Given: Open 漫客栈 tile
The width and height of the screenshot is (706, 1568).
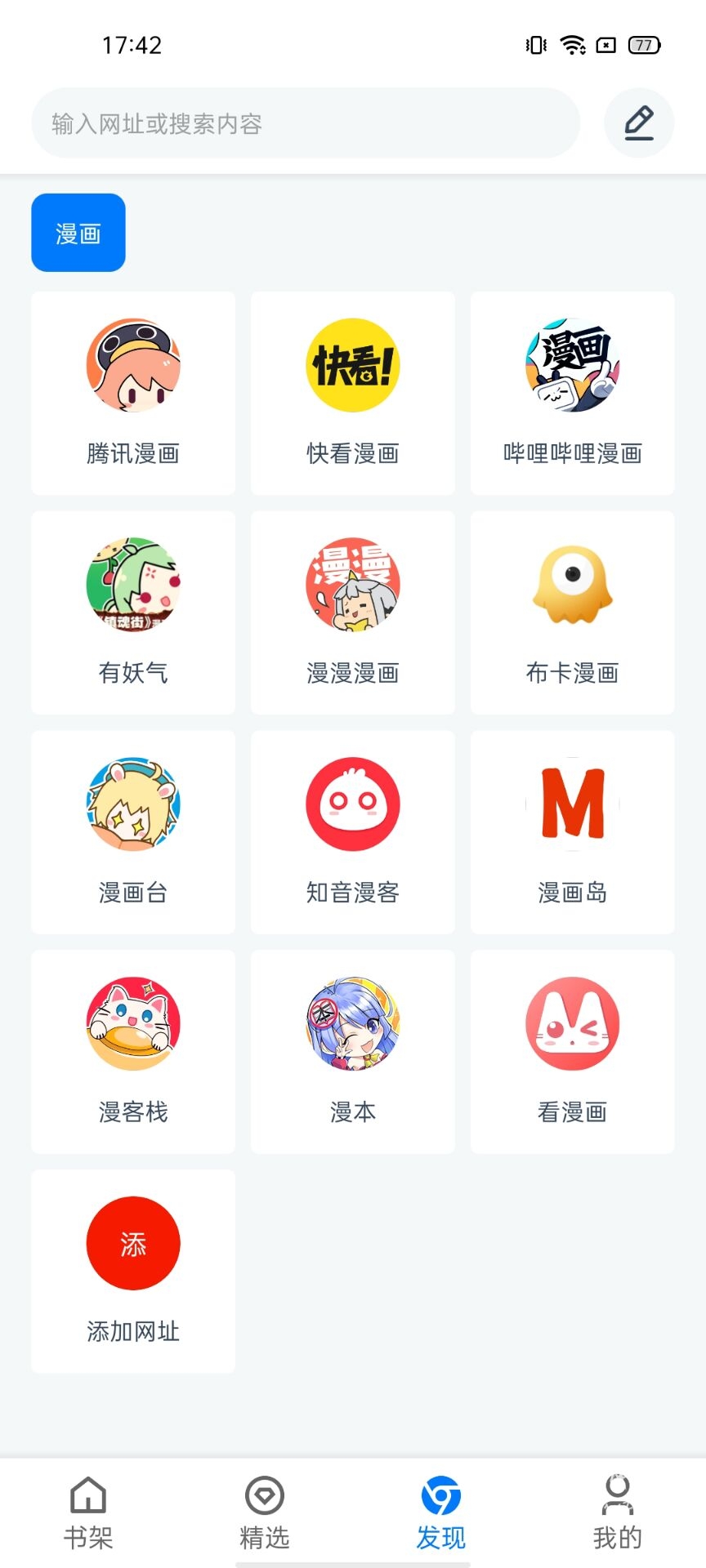Looking at the screenshot, I should tap(133, 1052).
